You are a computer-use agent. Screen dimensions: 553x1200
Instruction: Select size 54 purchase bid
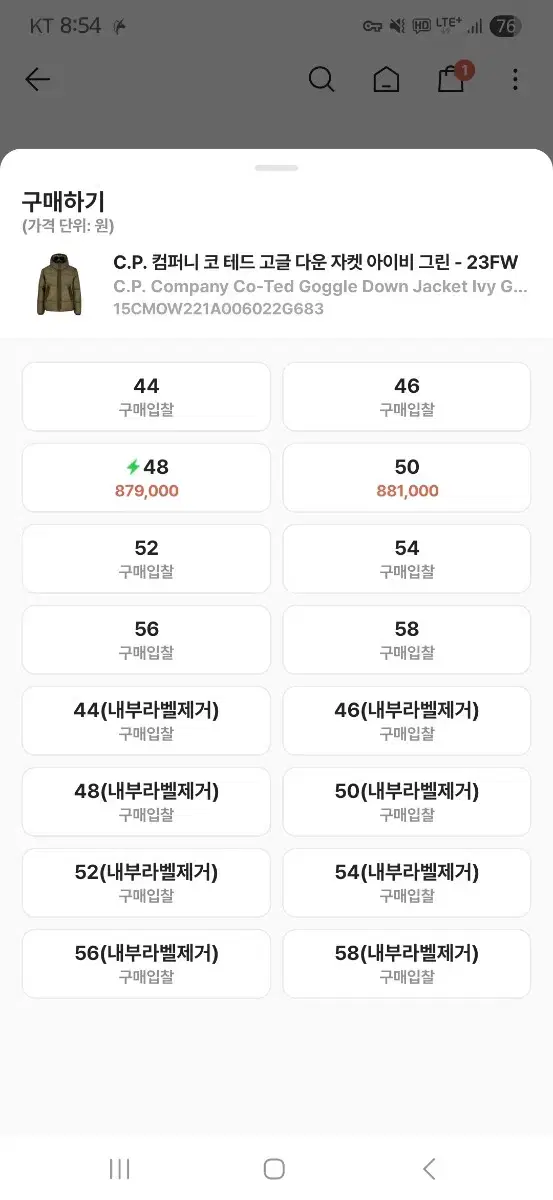point(407,559)
